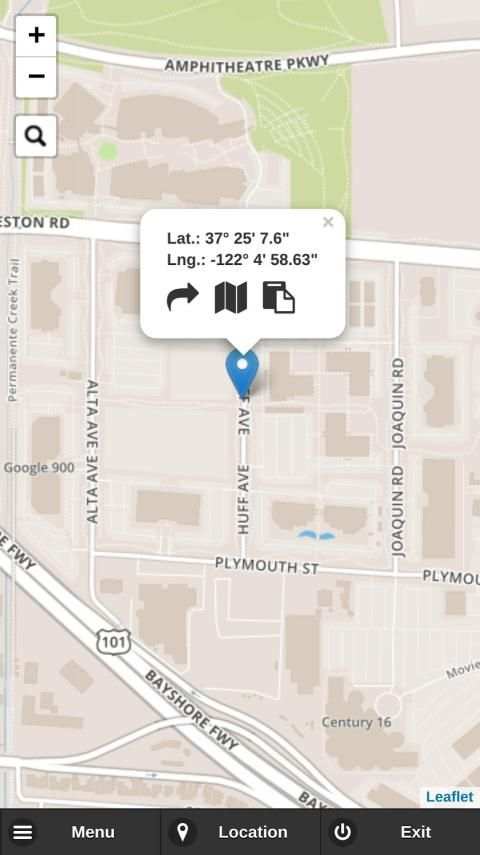Share coordinates via the arrow icon
The height and width of the screenshot is (855, 480).
coord(182,297)
